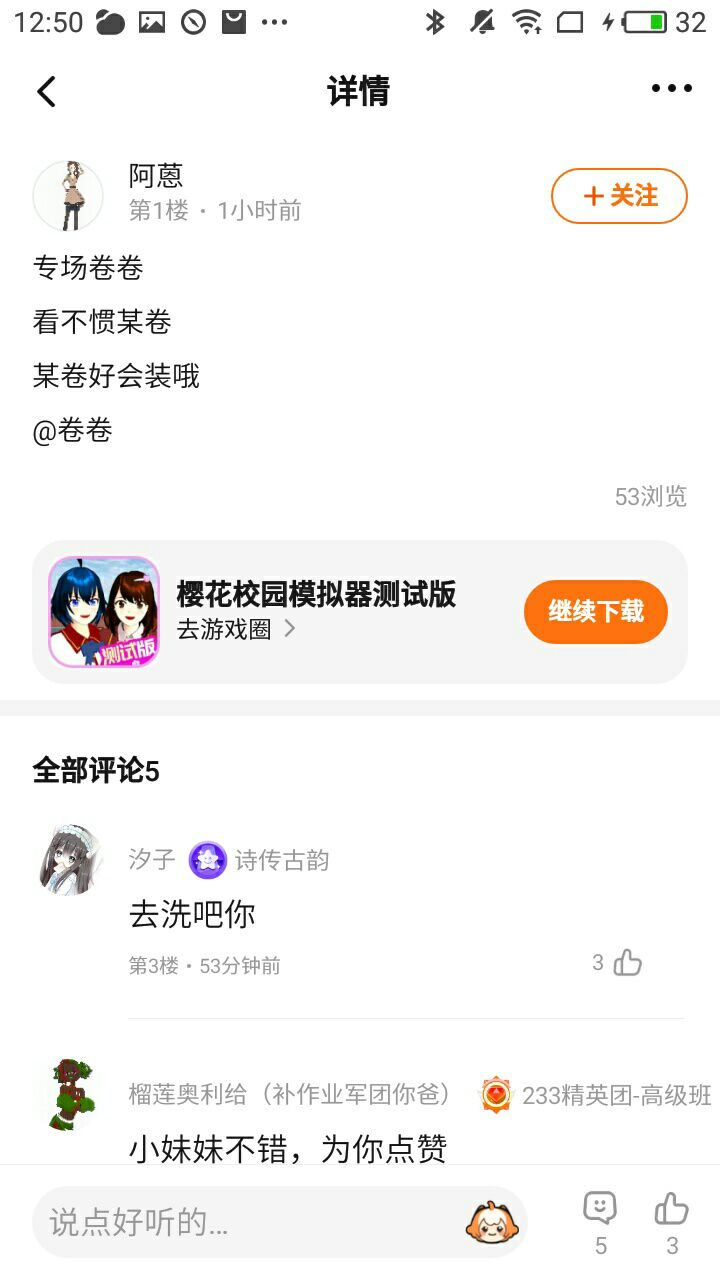Viewport: 720px width, 1280px height.
Task: Open 阿葱's profile avatar
Action: [x=68, y=196]
